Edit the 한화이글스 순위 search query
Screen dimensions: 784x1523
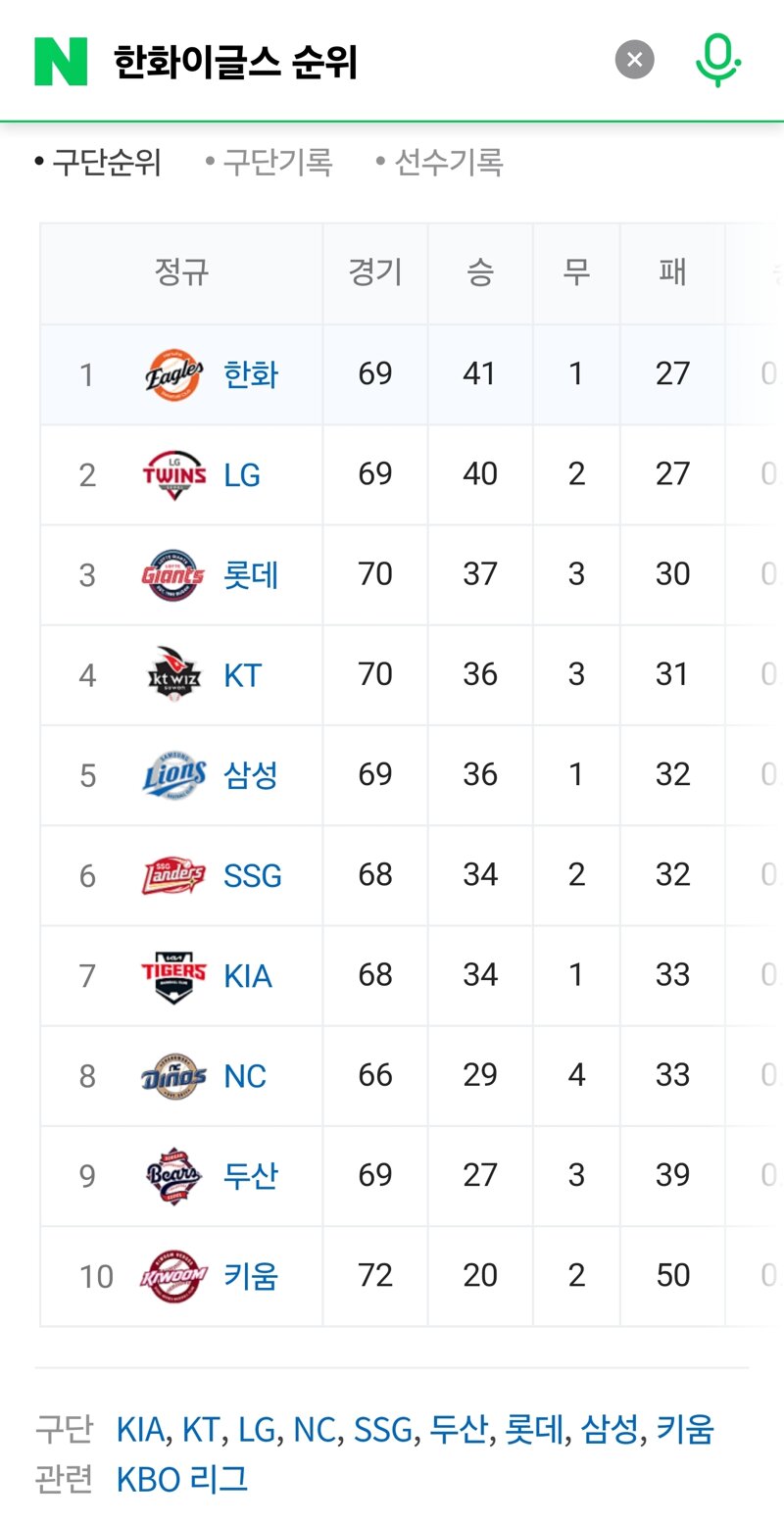pos(235,63)
